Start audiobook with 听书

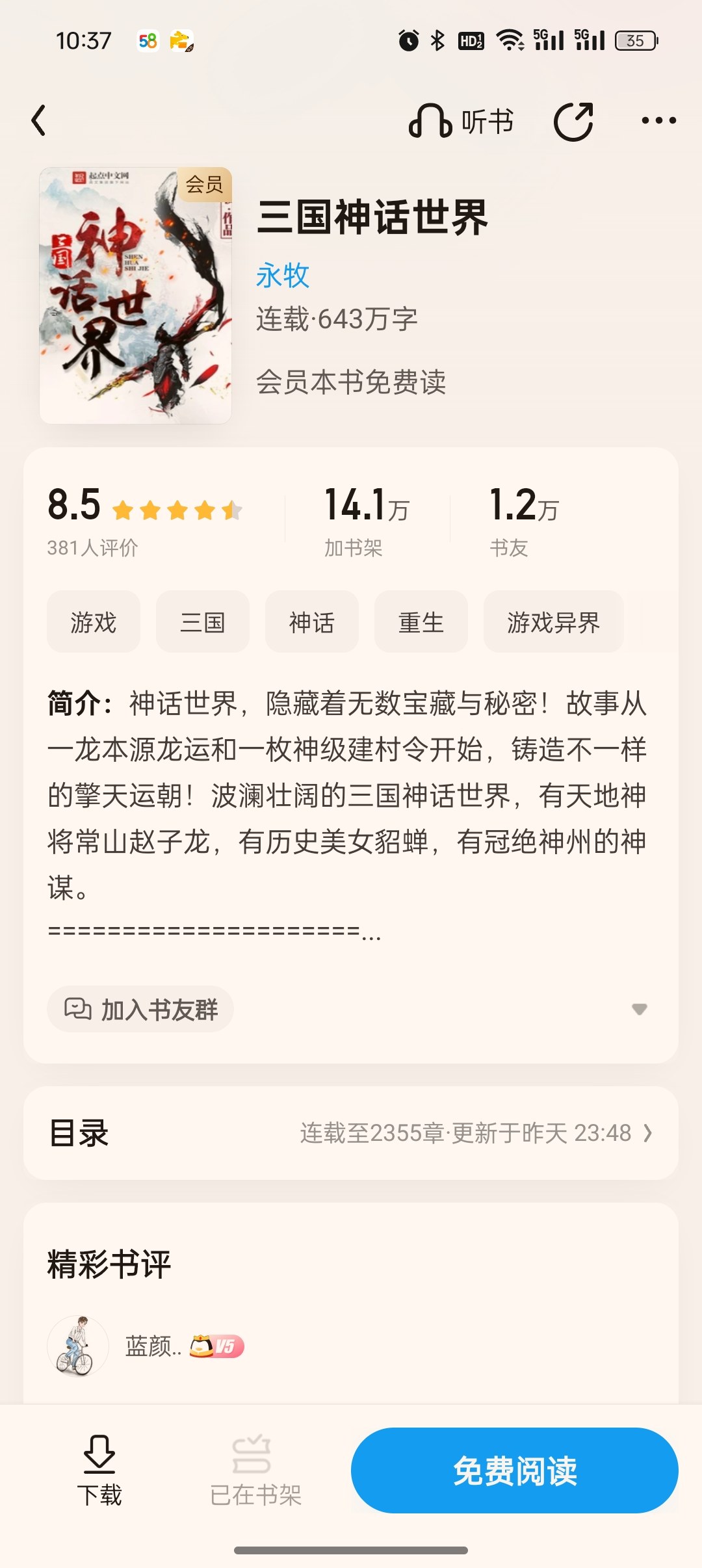coord(461,121)
